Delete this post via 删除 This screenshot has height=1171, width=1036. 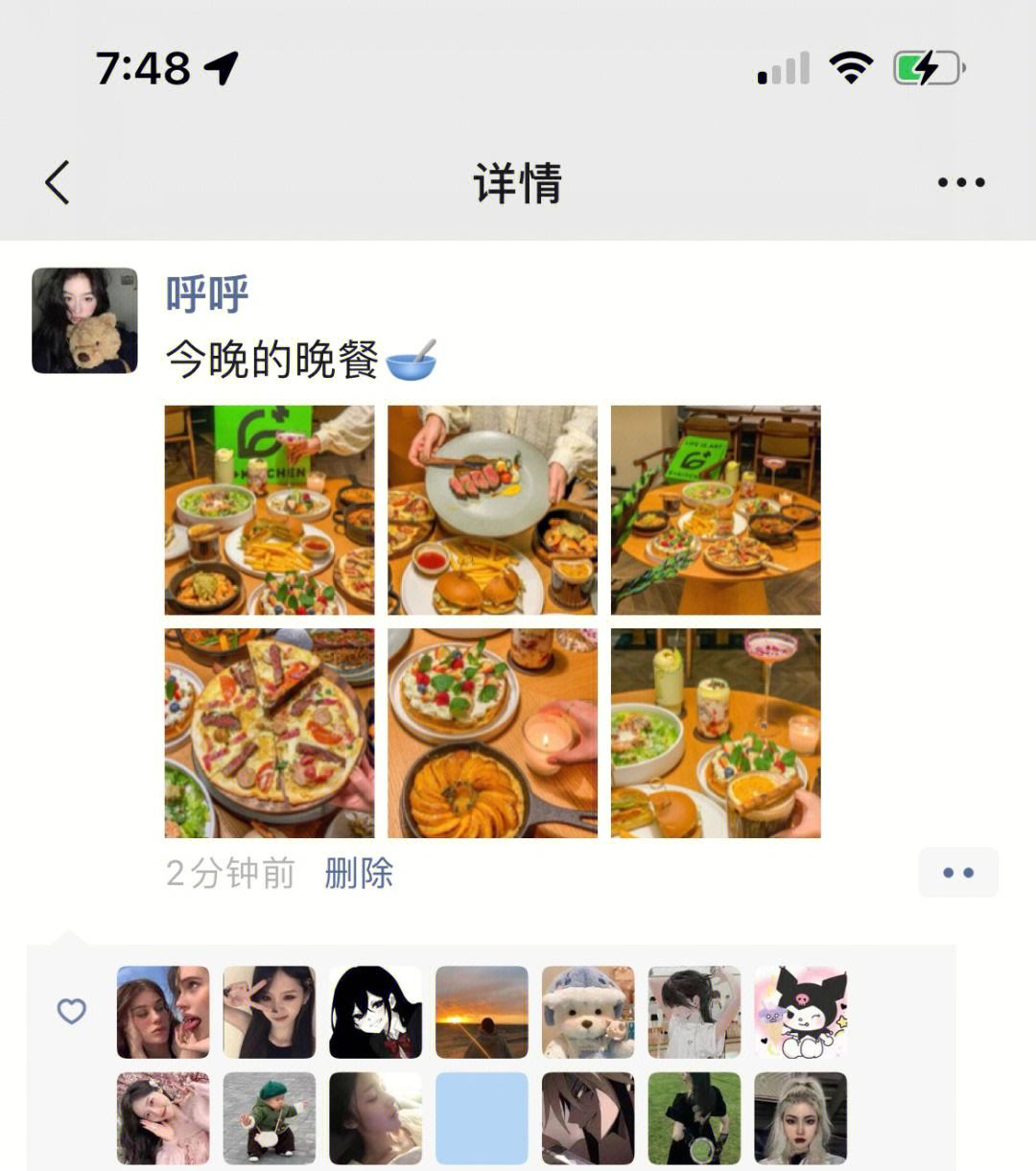[359, 873]
